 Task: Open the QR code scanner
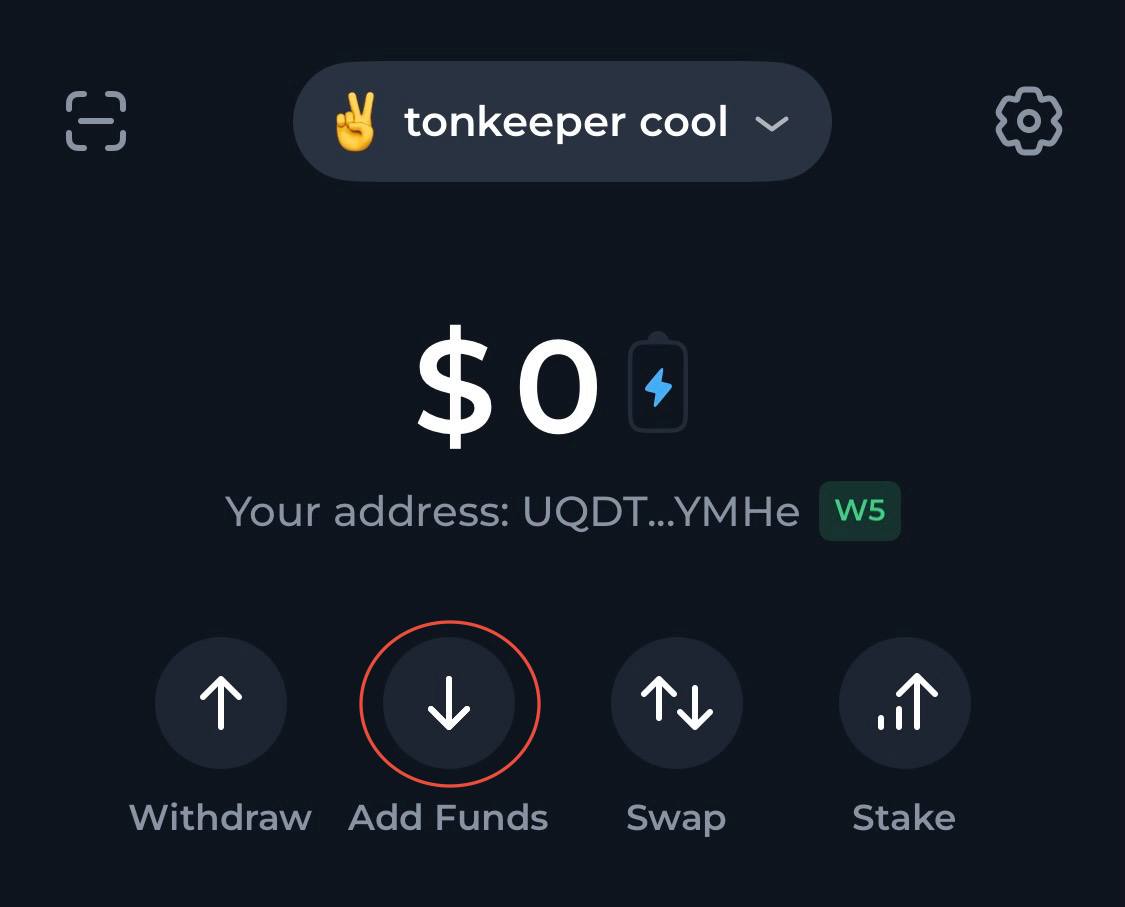click(96, 121)
